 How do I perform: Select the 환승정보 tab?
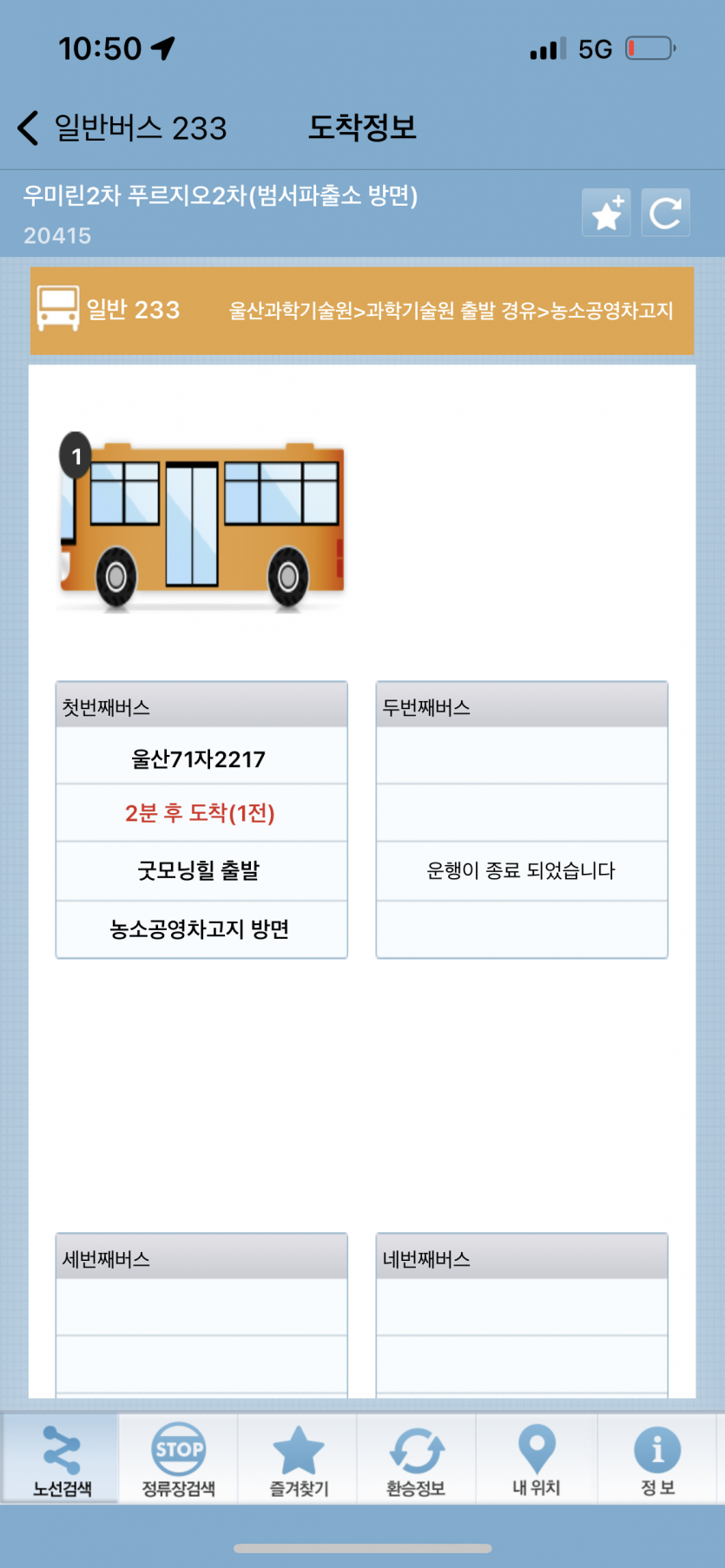[x=417, y=1460]
